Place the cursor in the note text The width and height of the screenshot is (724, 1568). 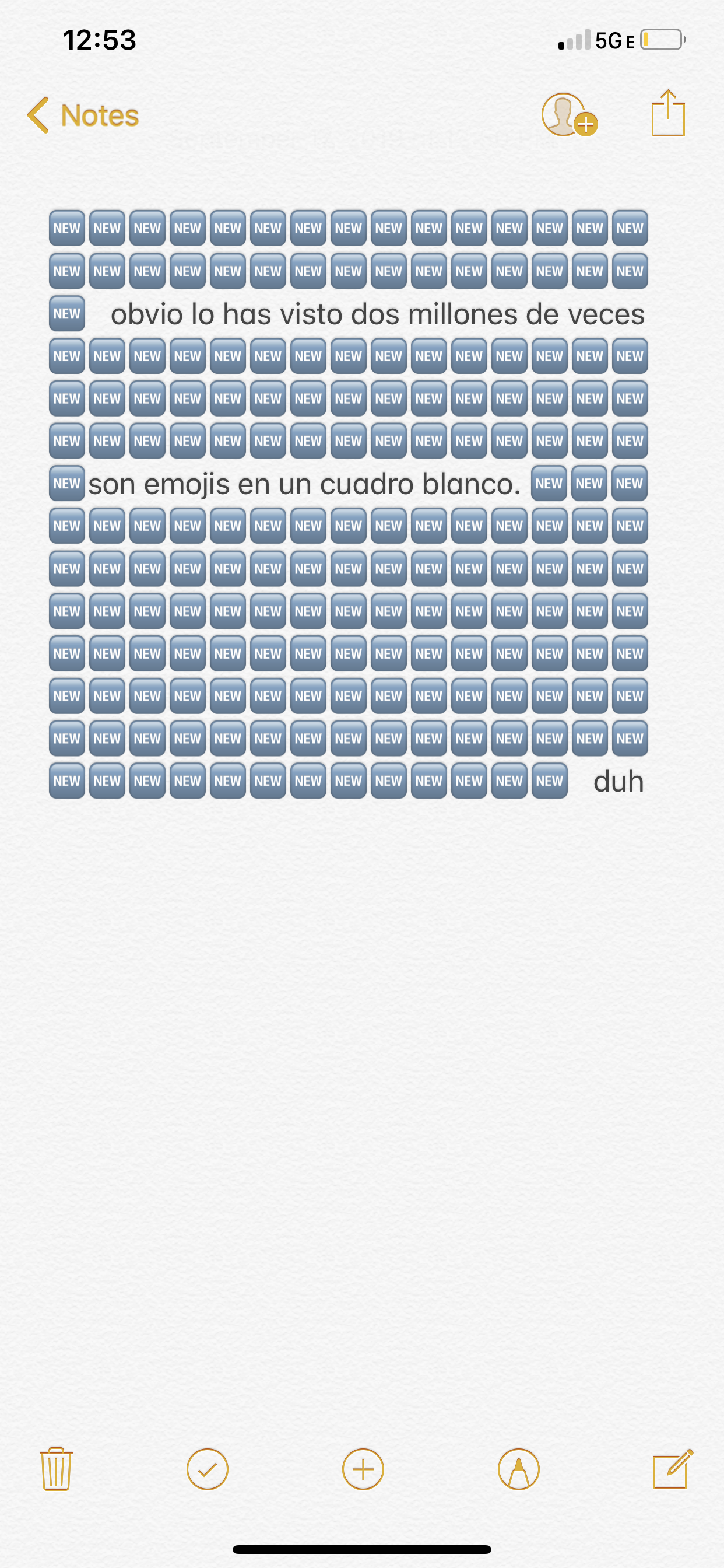(377, 314)
